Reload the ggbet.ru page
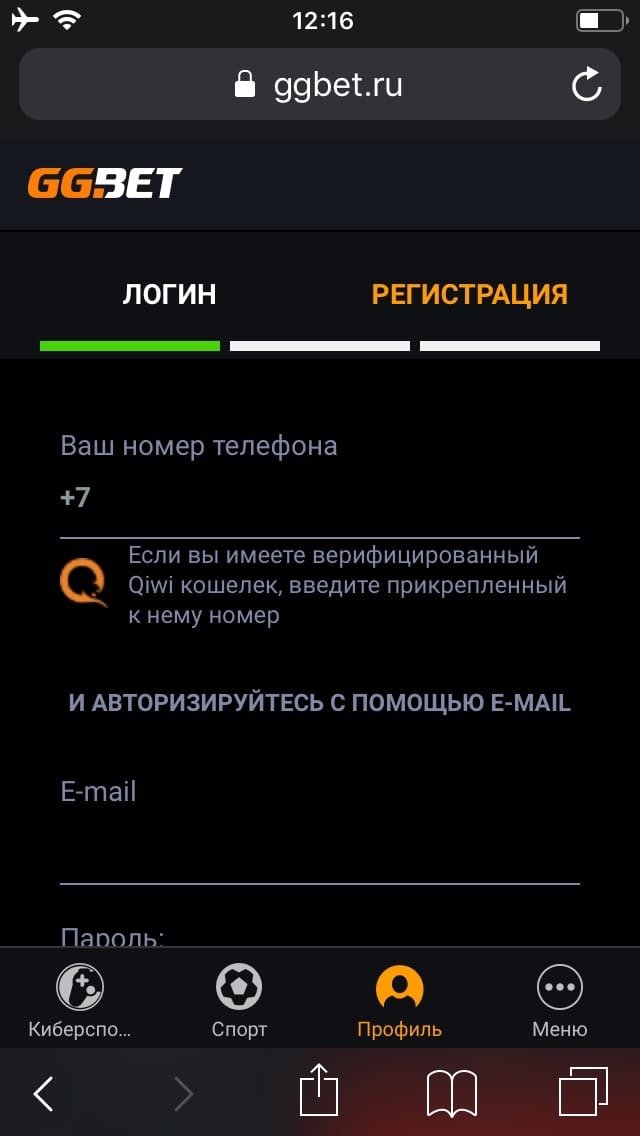Screen dimensions: 640x1136 pyautogui.click(x=587, y=85)
